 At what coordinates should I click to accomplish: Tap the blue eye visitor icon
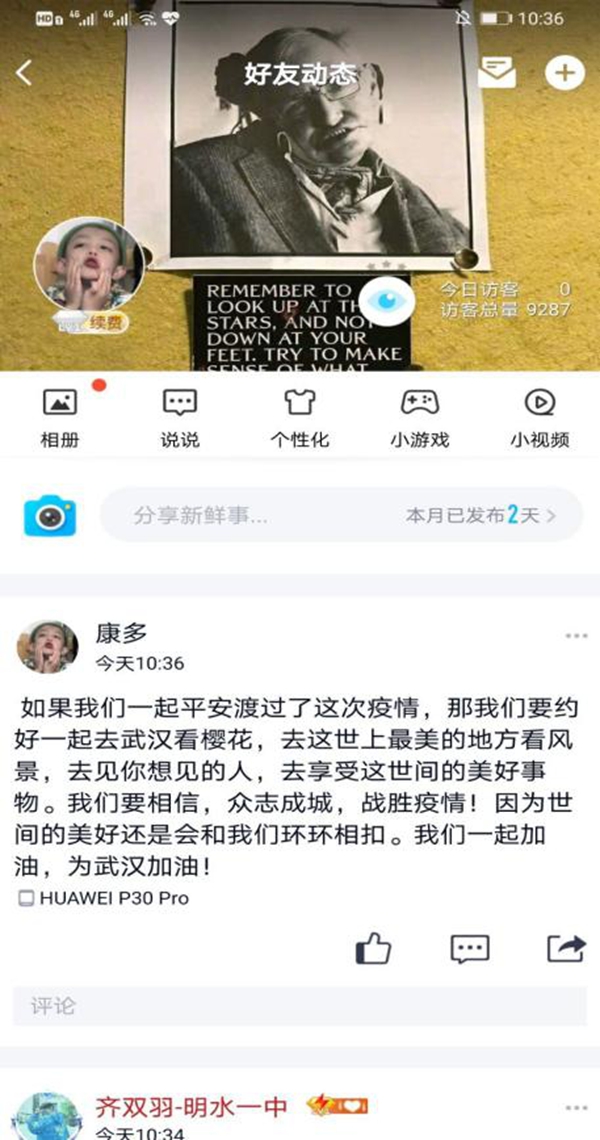point(385,298)
